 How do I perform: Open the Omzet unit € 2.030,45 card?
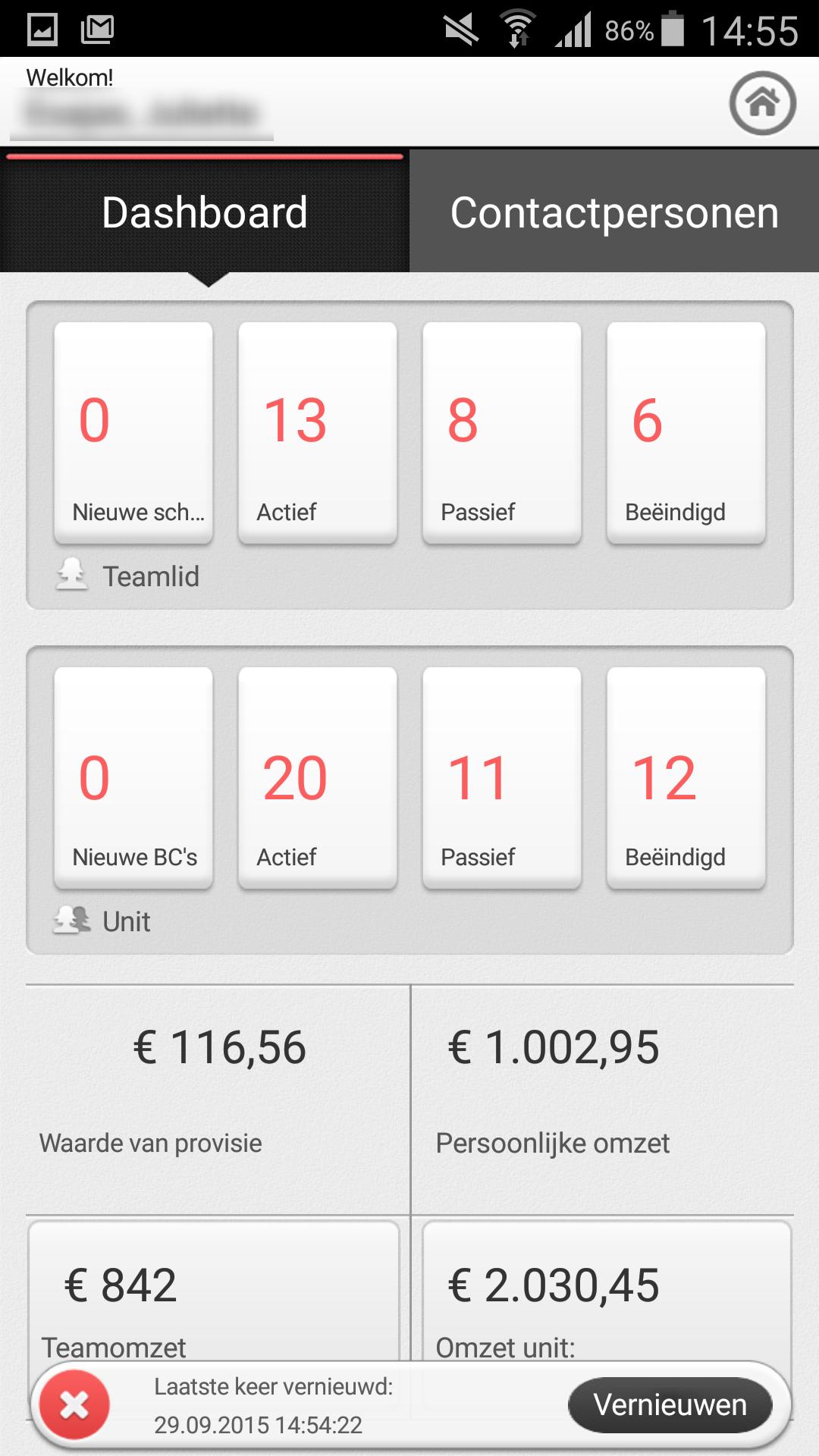pos(607,1289)
